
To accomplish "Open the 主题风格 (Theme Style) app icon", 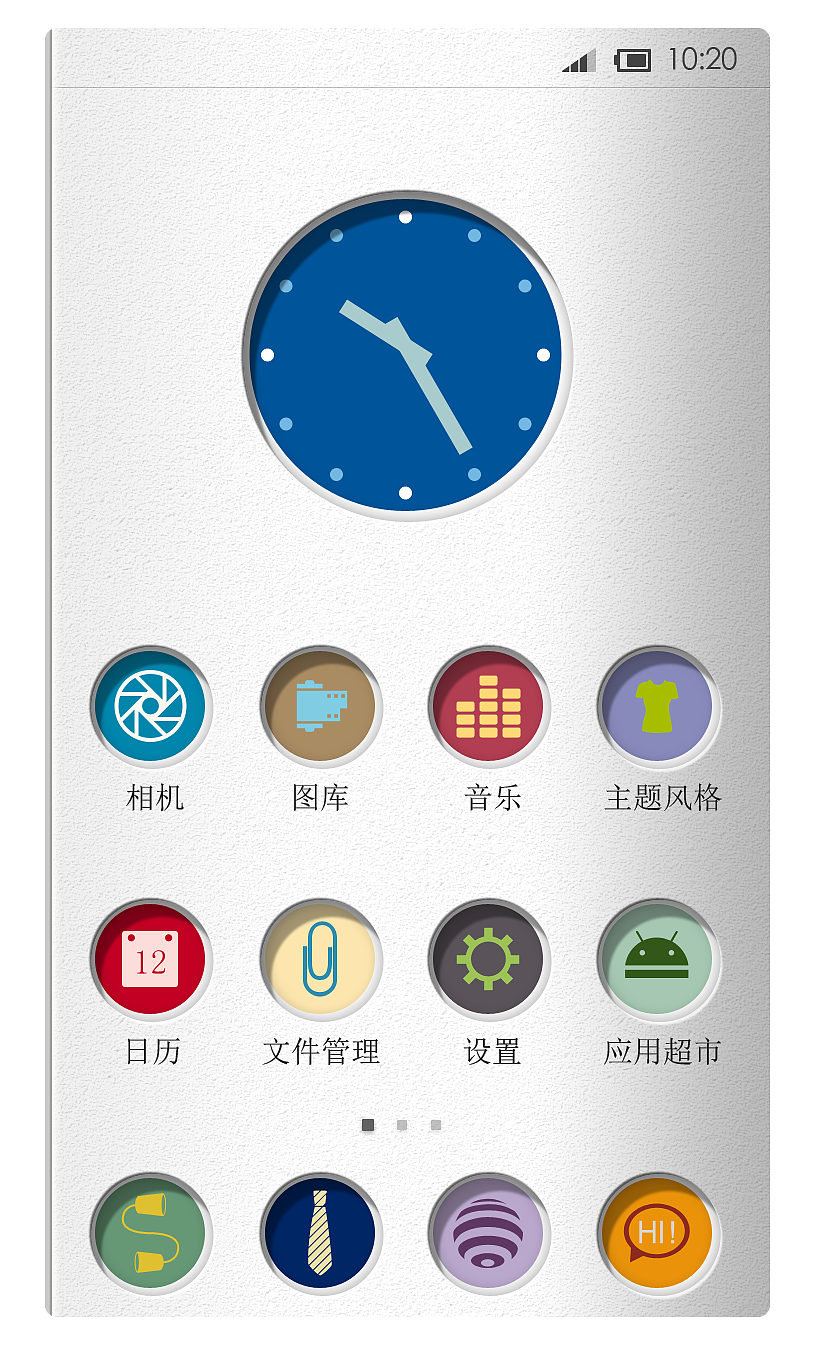I will pyautogui.click(x=658, y=707).
